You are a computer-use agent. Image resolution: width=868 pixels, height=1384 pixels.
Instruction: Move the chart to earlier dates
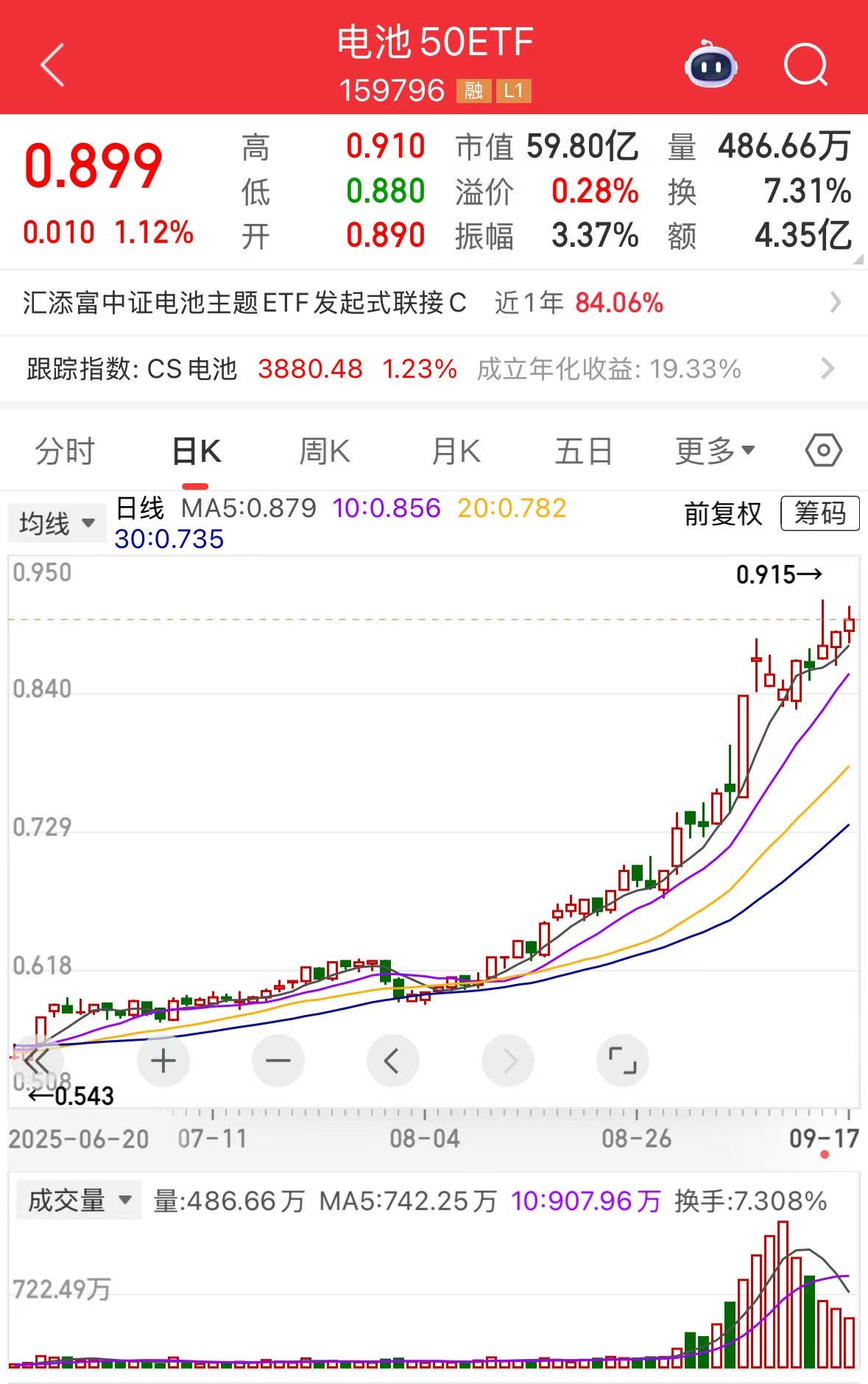tap(392, 1061)
